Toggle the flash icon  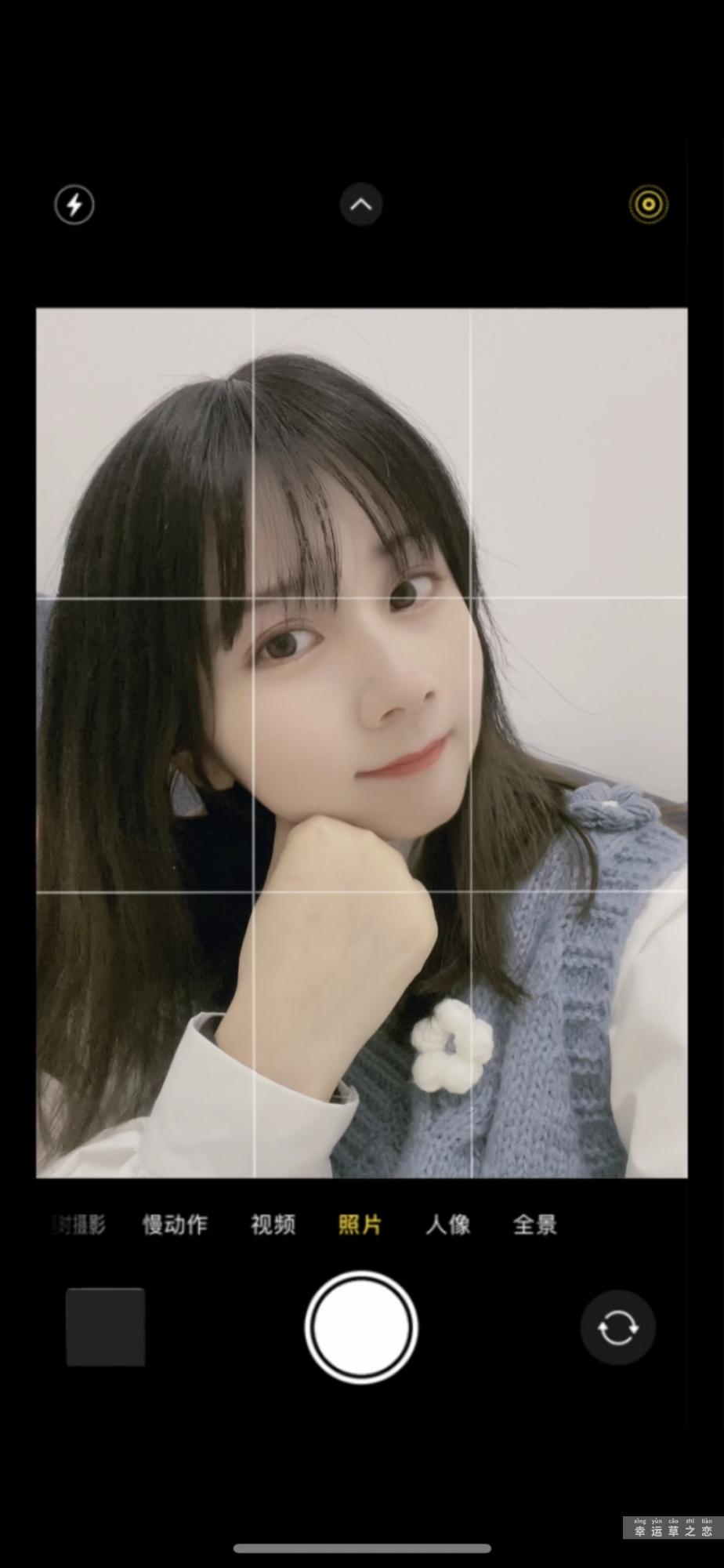(x=74, y=205)
